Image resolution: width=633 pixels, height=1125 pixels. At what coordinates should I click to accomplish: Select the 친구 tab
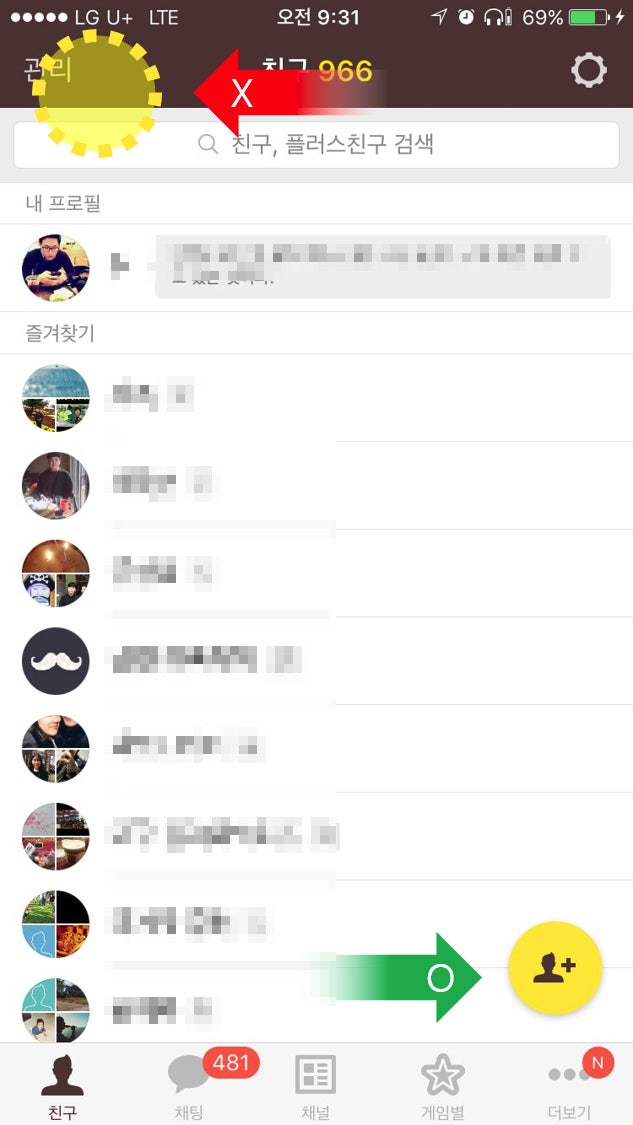pos(62,1084)
